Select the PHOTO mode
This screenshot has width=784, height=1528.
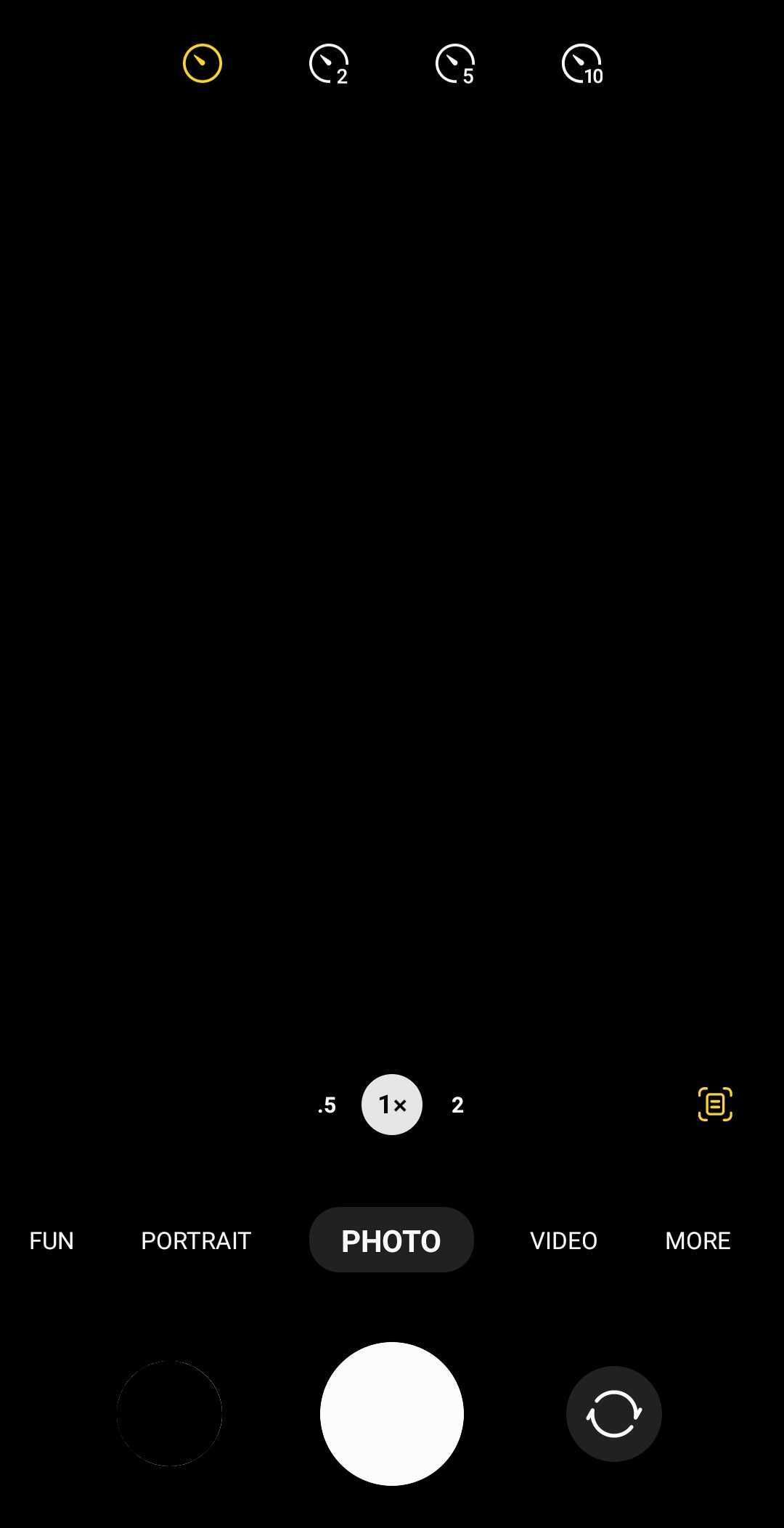391,1240
